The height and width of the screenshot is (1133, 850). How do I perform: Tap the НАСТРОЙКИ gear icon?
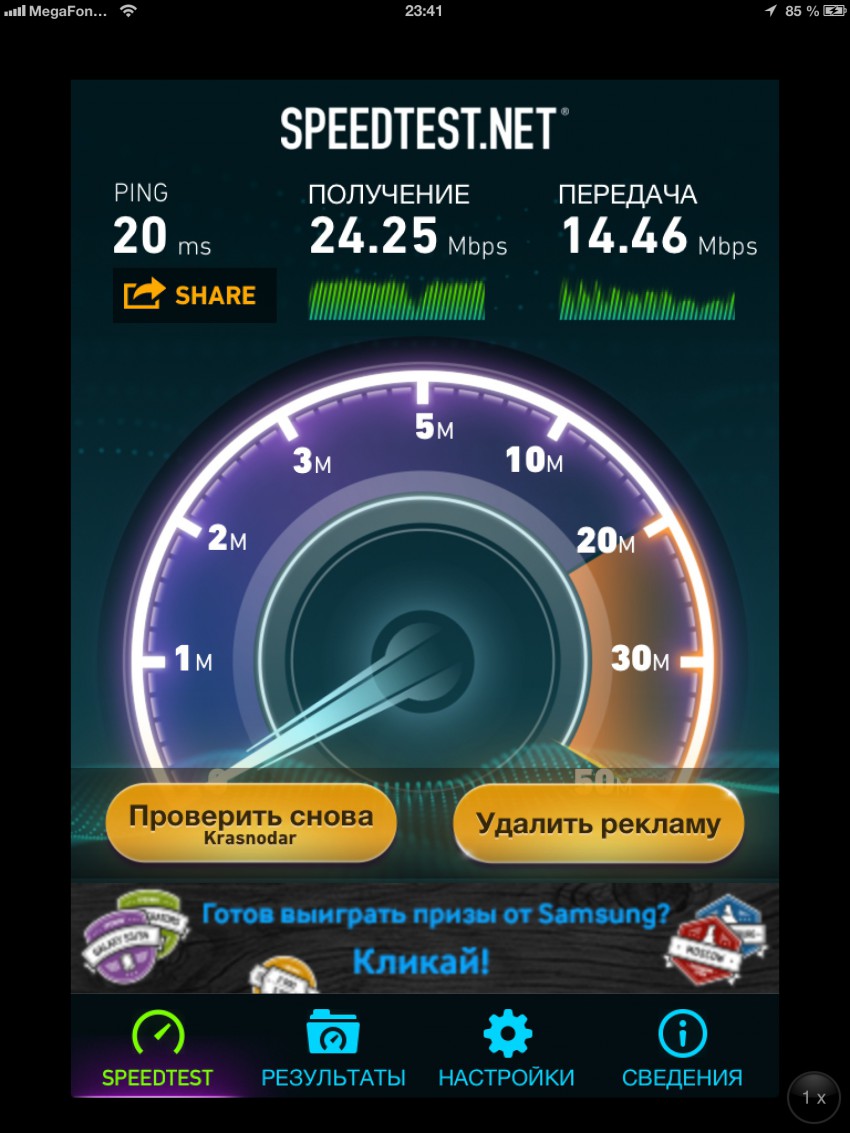[506, 1031]
